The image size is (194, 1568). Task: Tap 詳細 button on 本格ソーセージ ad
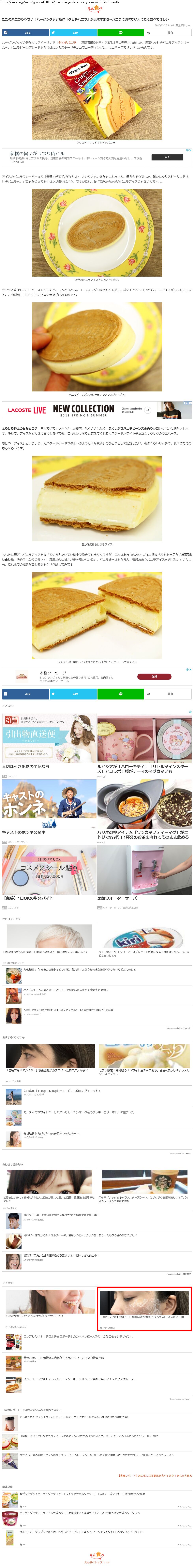pyautogui.click(x=154, y=676)
